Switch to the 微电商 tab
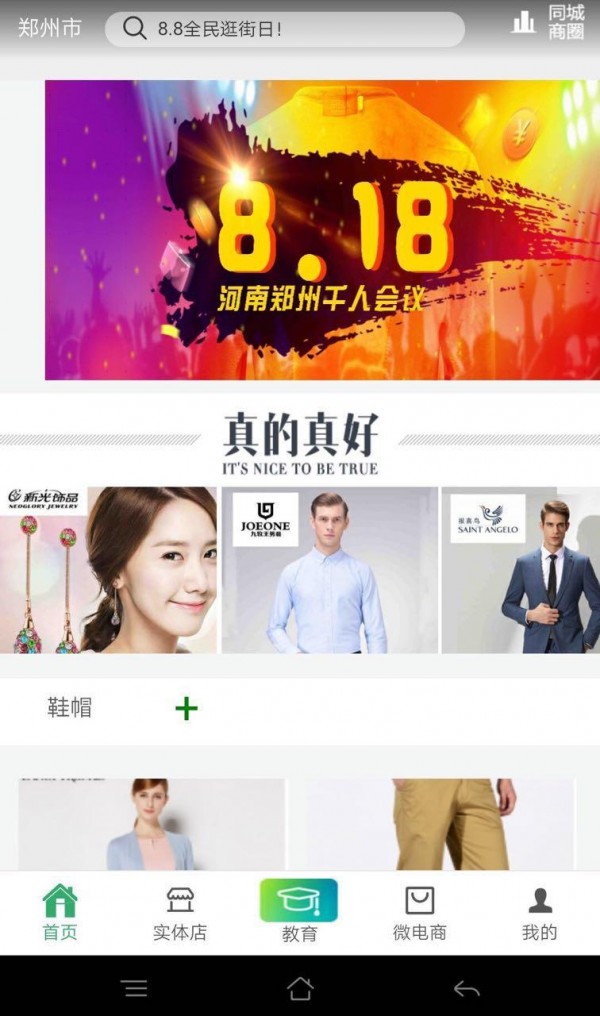This screenshot has width=600, height=1016. (419, 912)
